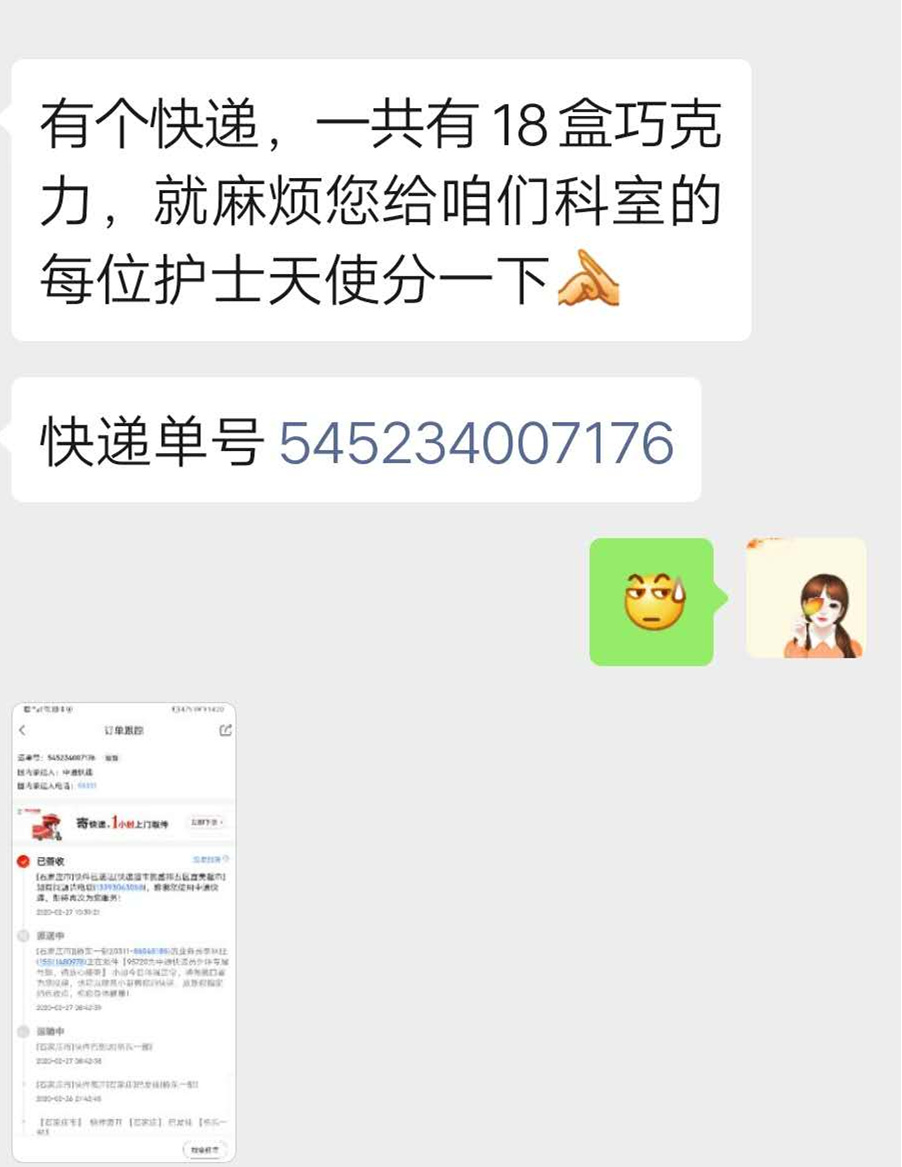The image size is (902, 1167).
Task: Open the sender's cartoon girl avatar
Action: coord(806,598)
